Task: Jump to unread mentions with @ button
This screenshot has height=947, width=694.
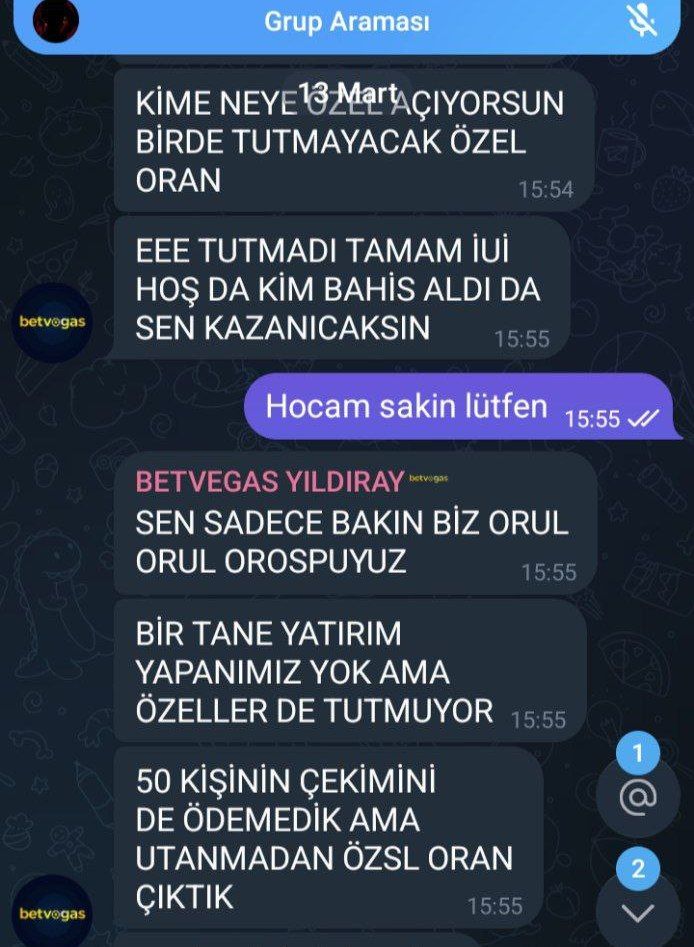Action: (x=638, y=795)
